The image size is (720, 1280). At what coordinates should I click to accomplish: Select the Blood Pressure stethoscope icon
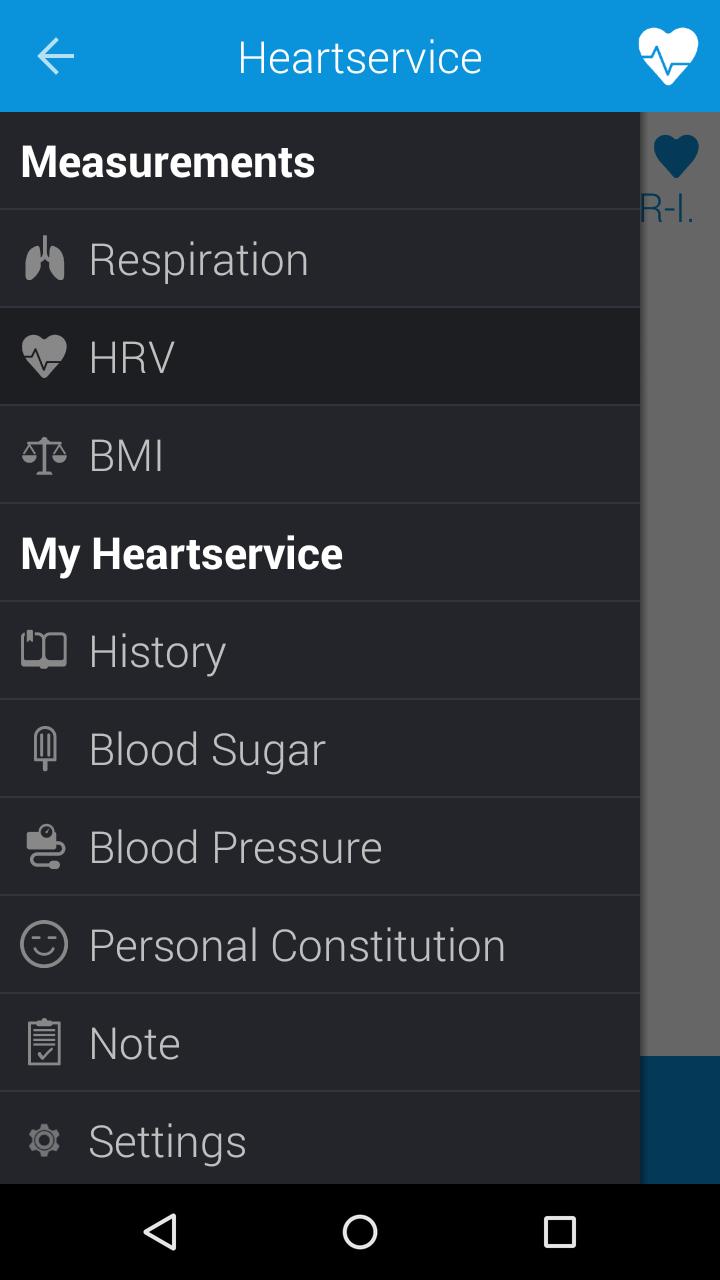coord(42,846)
